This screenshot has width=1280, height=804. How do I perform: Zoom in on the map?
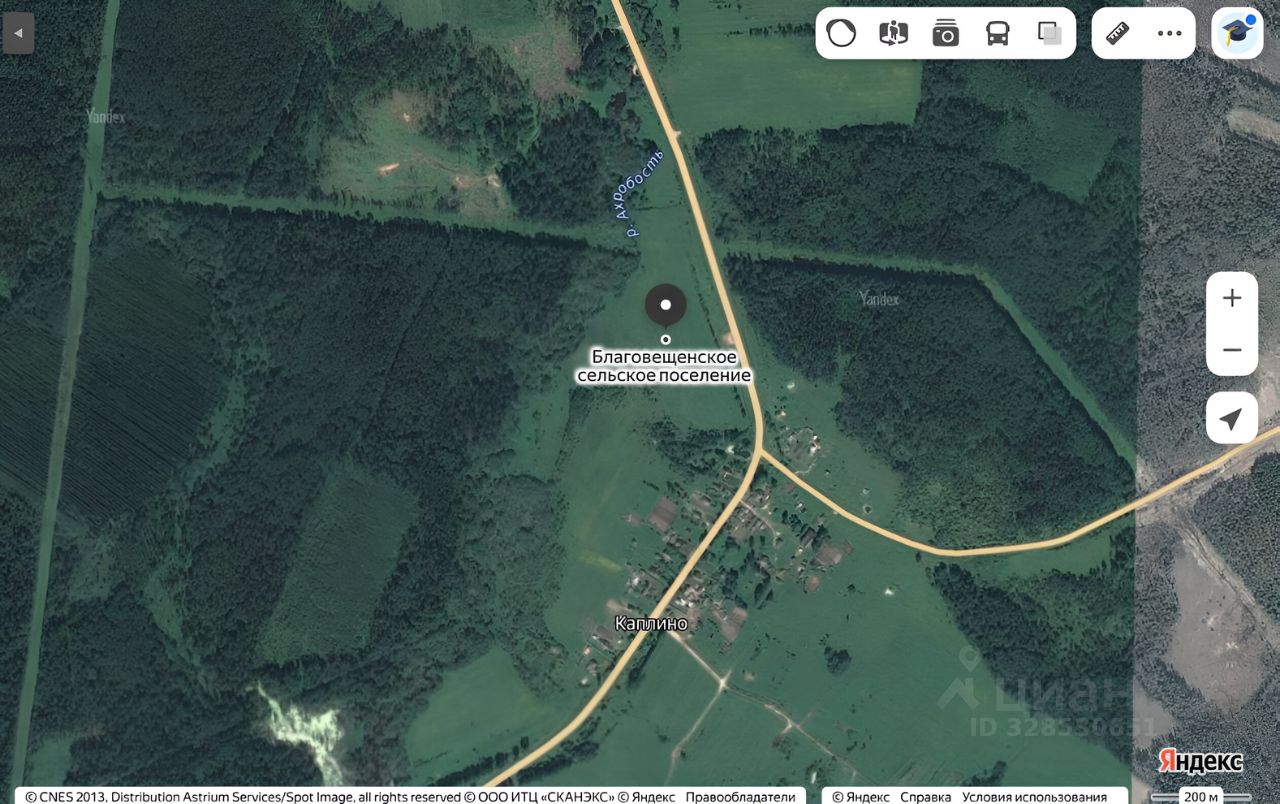pyautogui.click(x=1232, y=298)
